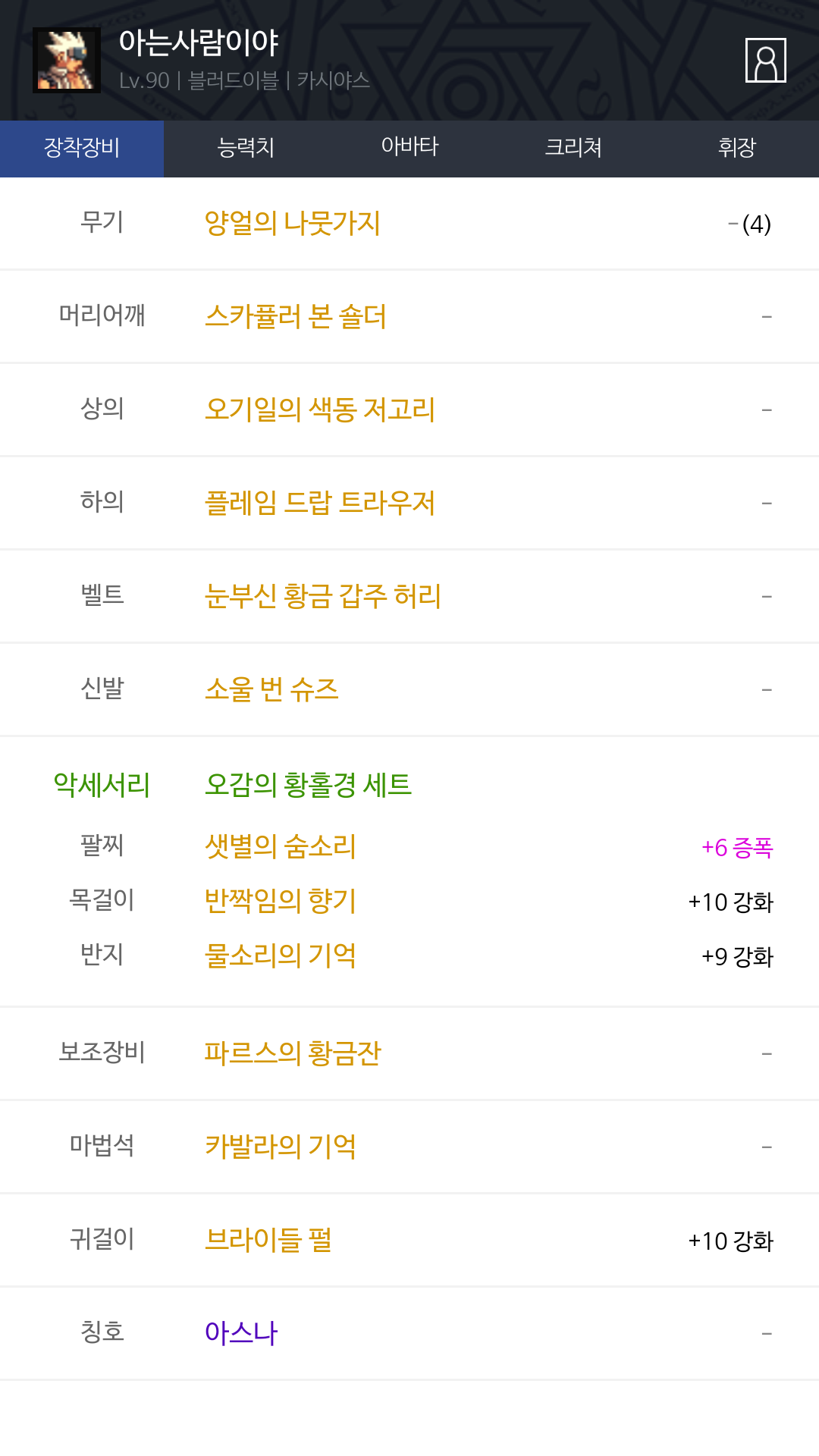View ring 물소리의 기억
Viewport: 819px width, 1456px height.
click(281, 955)
